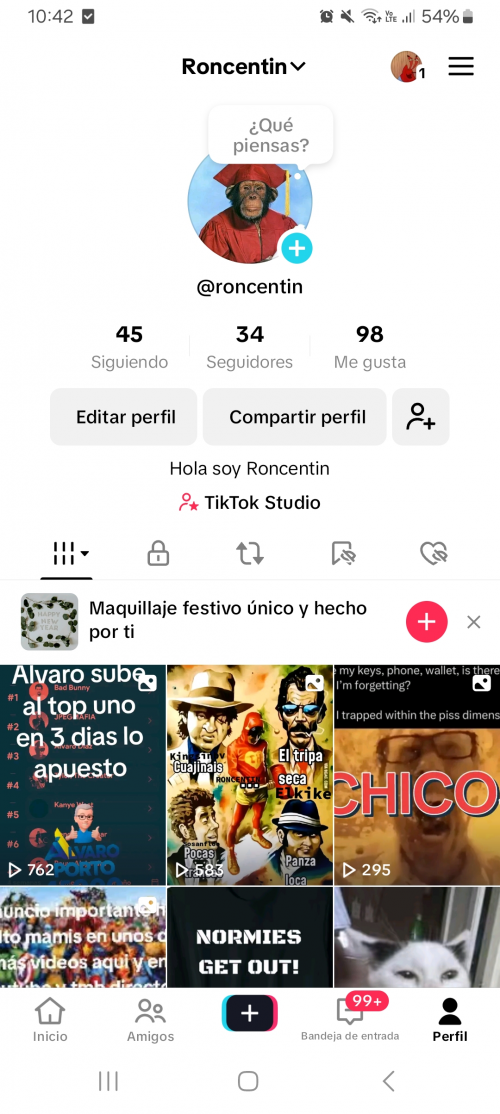Switch to the liked videos heart tab

coord(433,553)
